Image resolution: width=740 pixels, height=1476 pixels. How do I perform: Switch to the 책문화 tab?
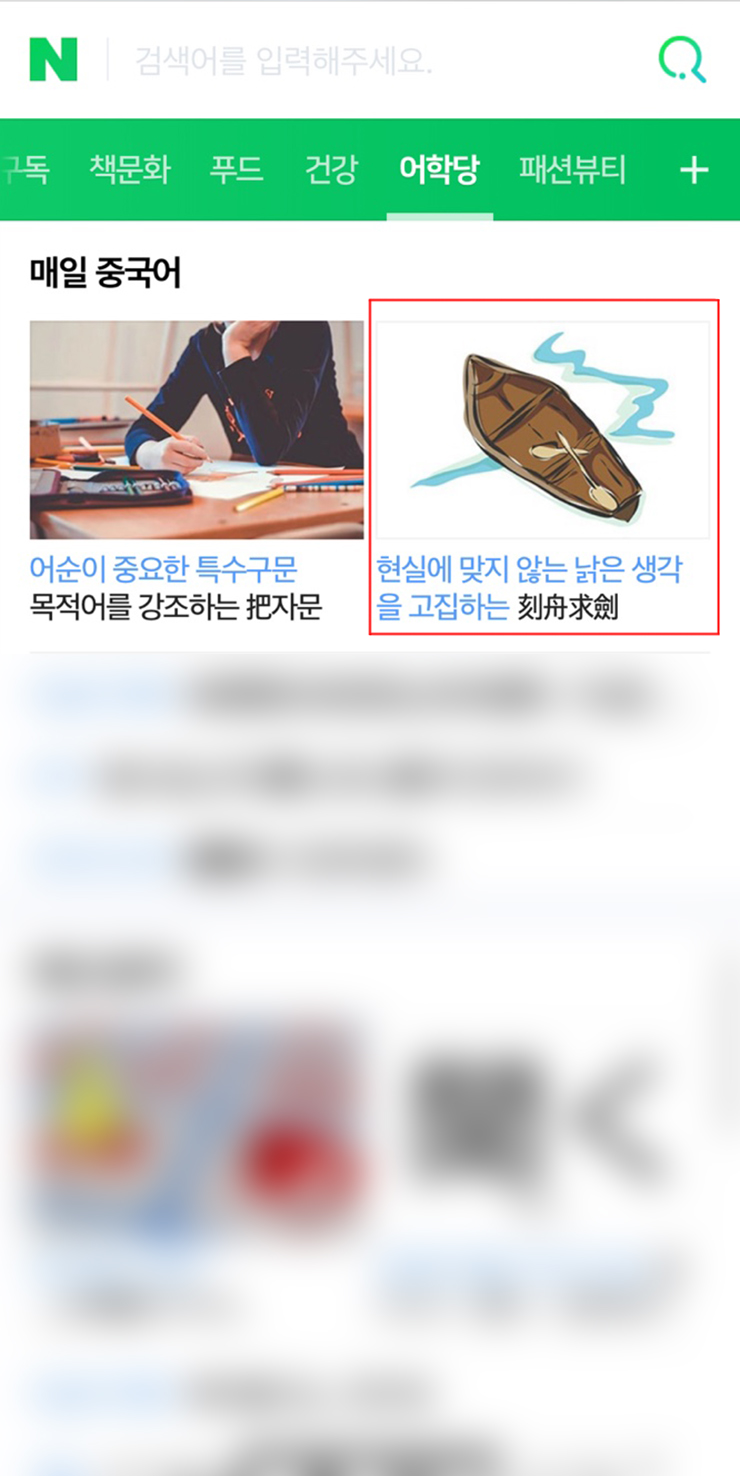(x=129, y=170)
